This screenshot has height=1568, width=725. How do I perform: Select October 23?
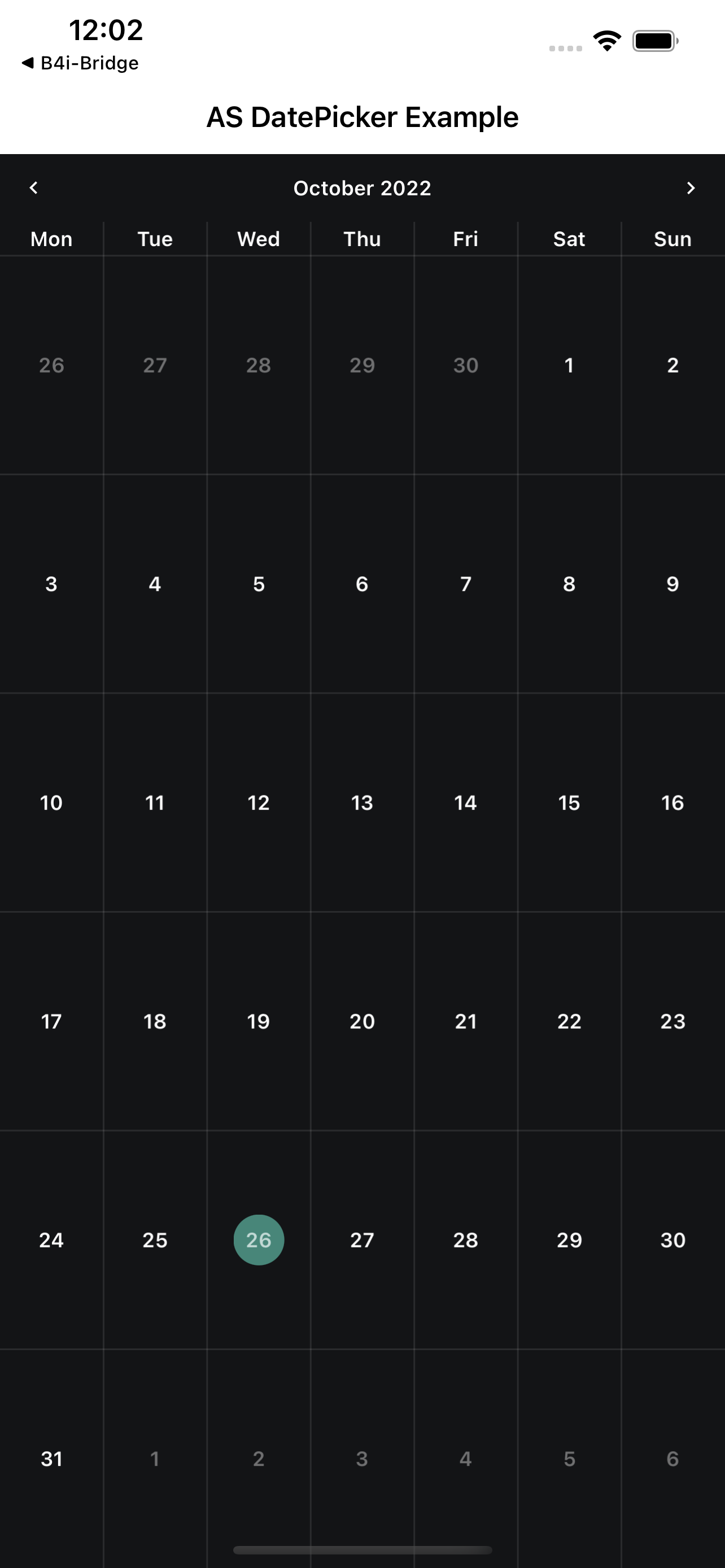pos(672,1021)
